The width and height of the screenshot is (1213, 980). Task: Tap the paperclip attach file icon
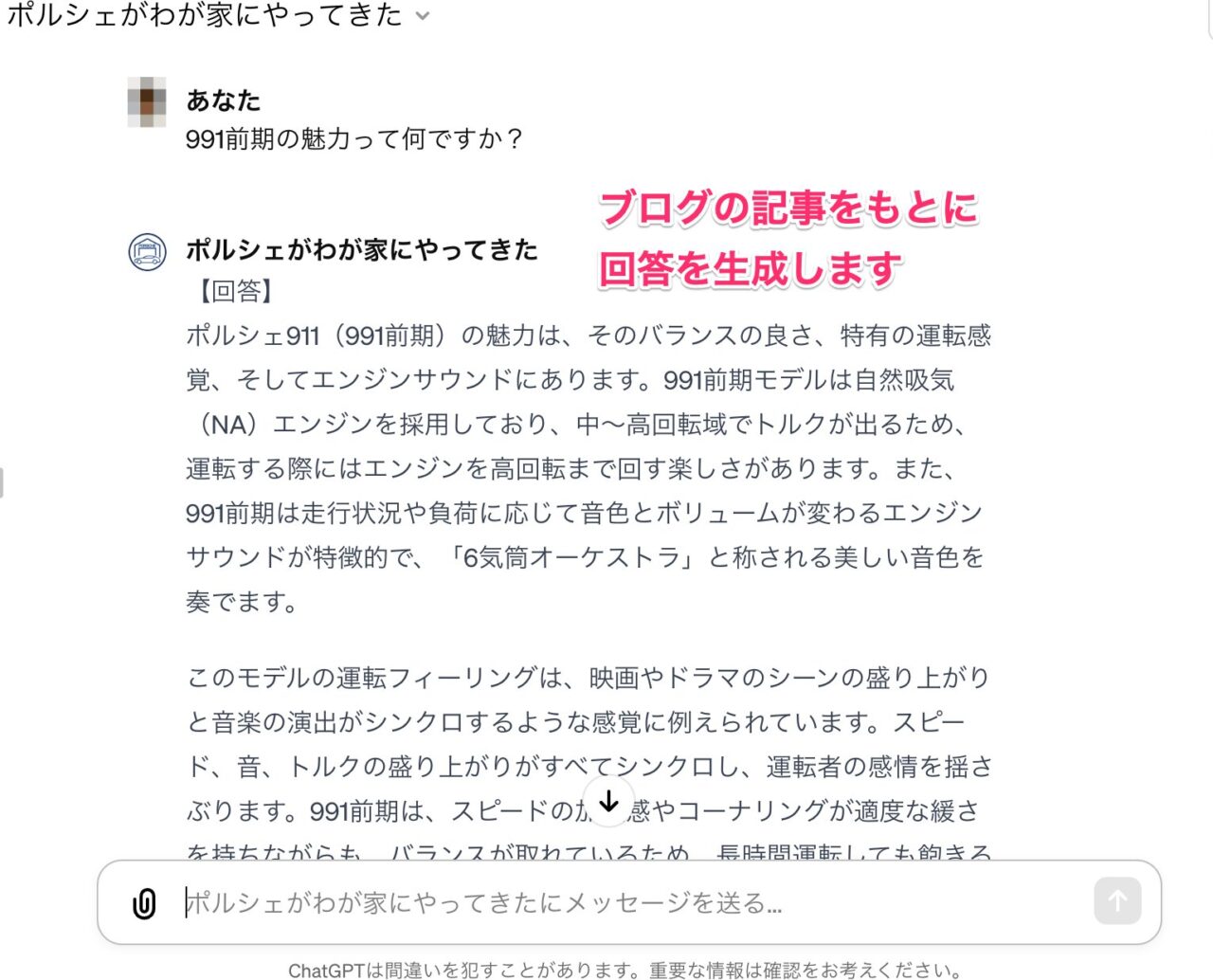(x=144, y=903)
